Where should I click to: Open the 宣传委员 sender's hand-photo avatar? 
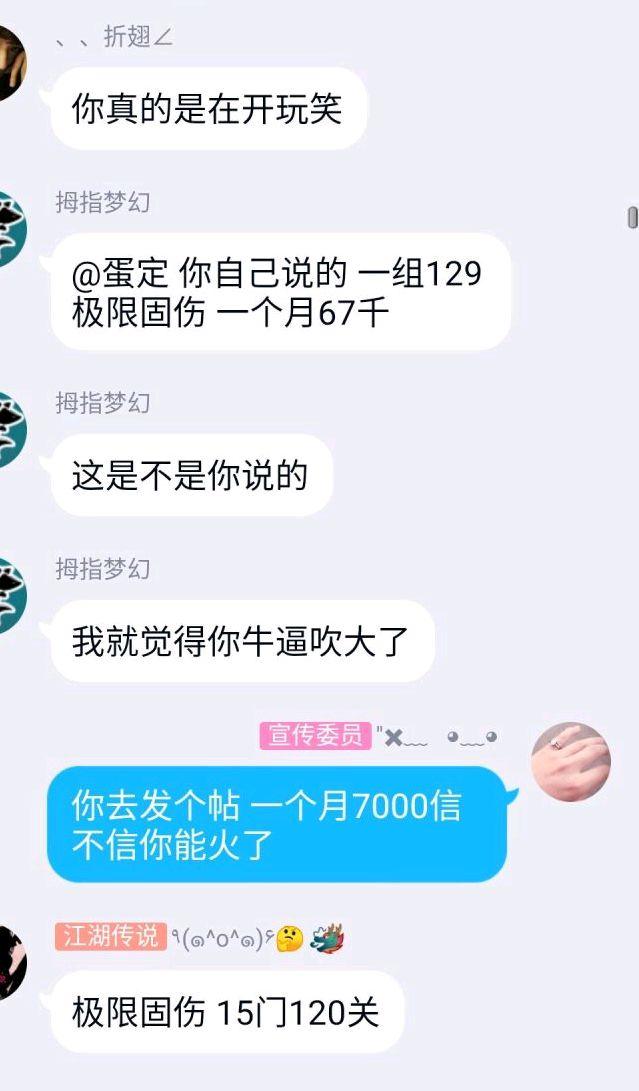tap(570, 760)
